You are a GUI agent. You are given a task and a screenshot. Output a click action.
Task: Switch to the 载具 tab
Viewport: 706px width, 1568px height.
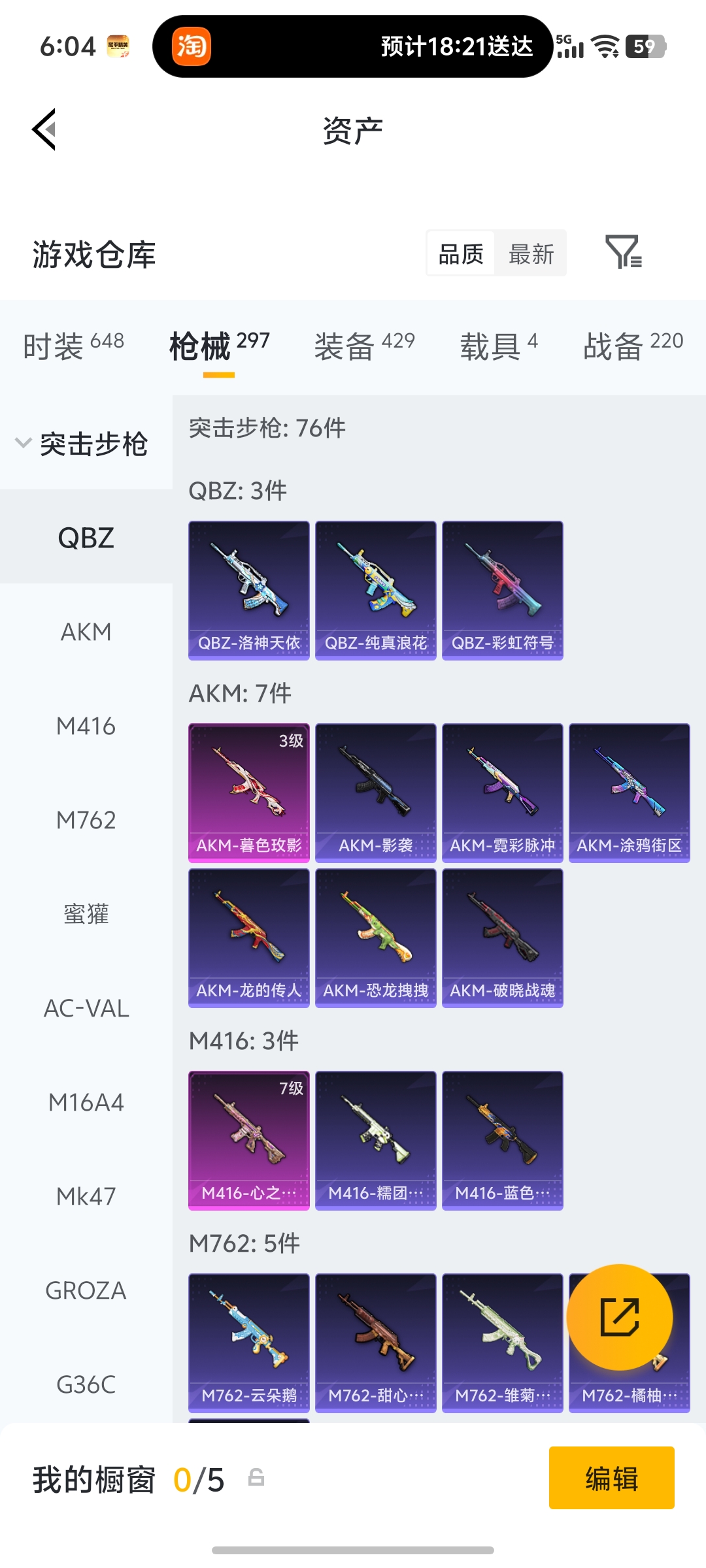(499, 345)
